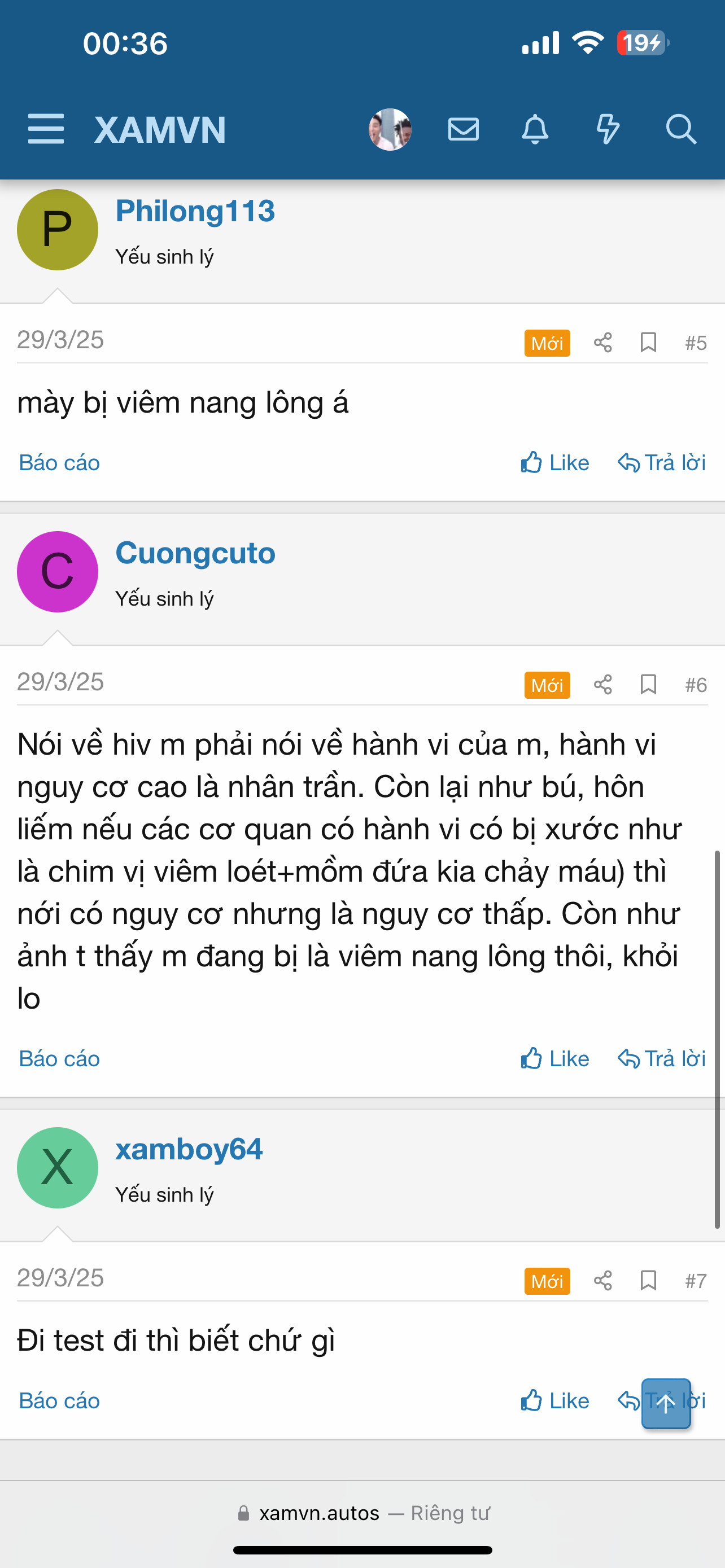
Task: Open Philong113's profile
Action: click(195, 211)
